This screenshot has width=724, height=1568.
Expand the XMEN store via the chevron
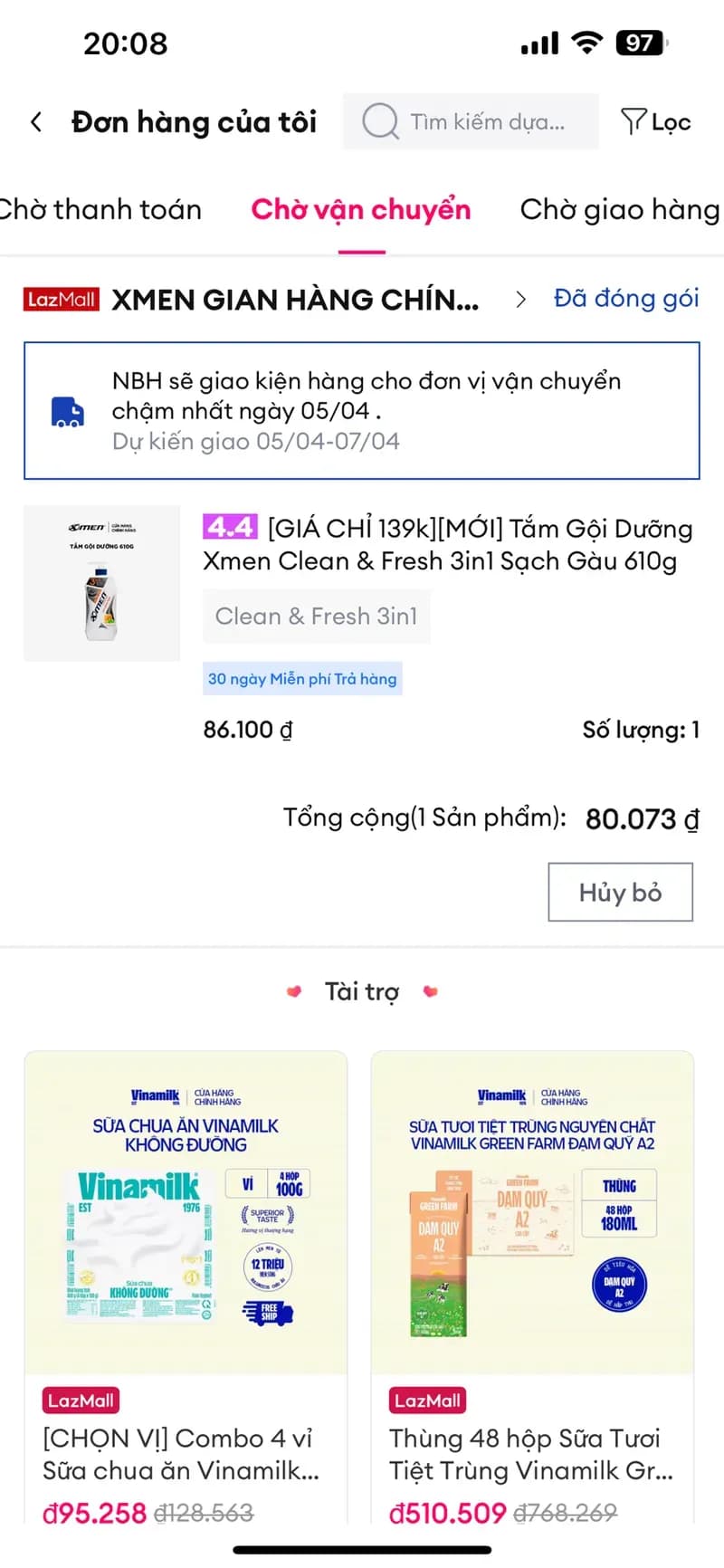(x=520, y=299)
